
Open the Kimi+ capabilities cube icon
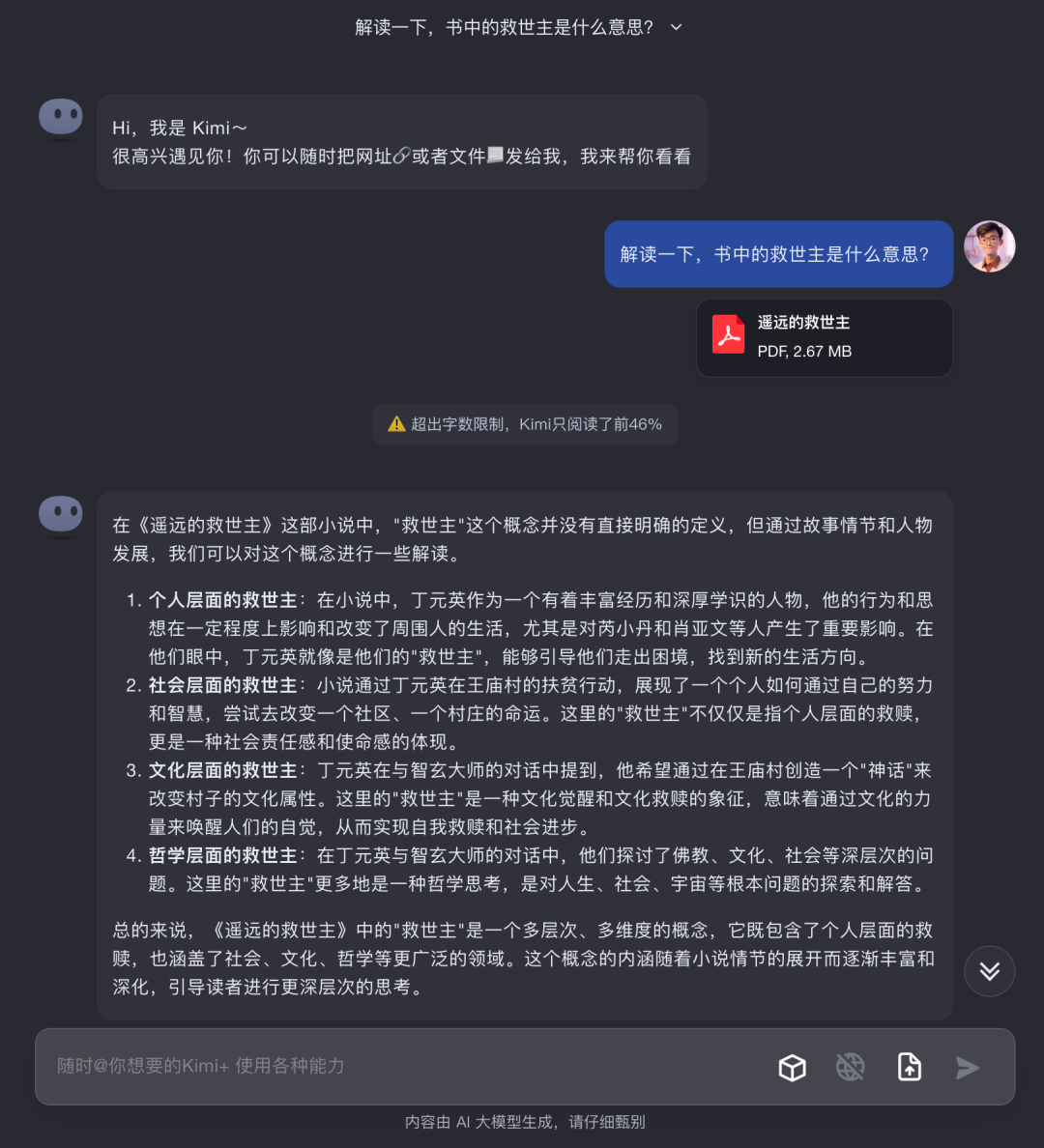pyautogui.click(x=793, y=1067)
